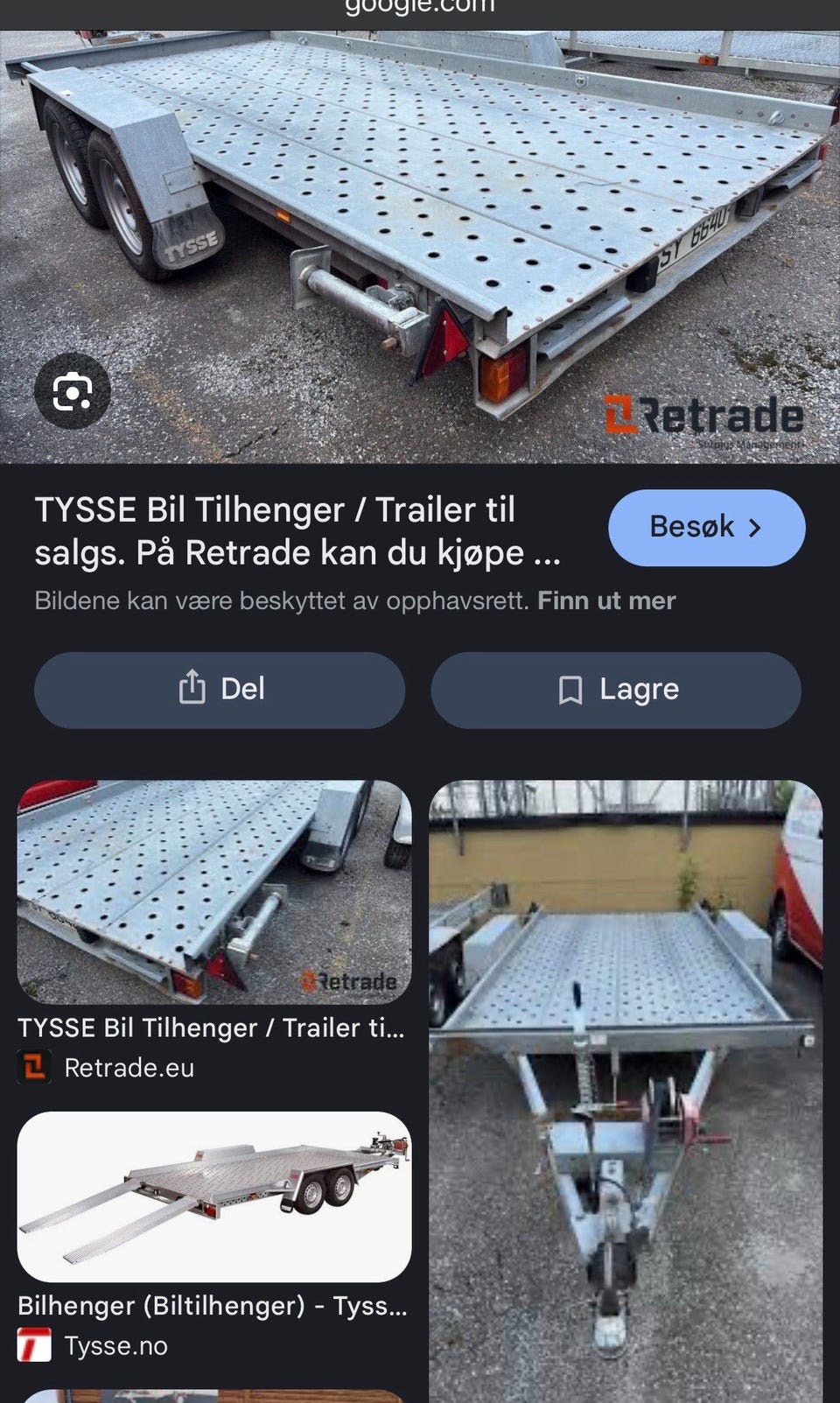
Task: Click the Tysse.no source name
Action: pyautogui.click(x=115, y=1347)
